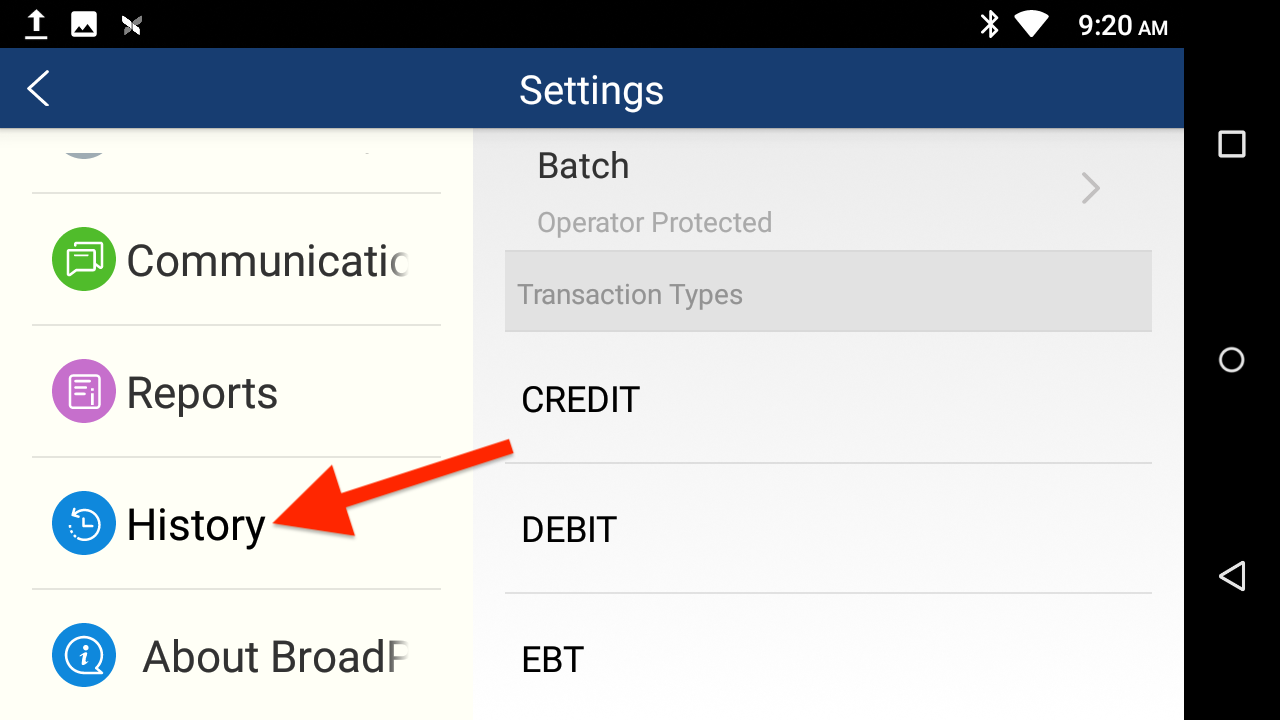Select the CREDIT transaction type
This screenshot has width=1280, height=720.
pyautogui.click(x=826, y=400)
